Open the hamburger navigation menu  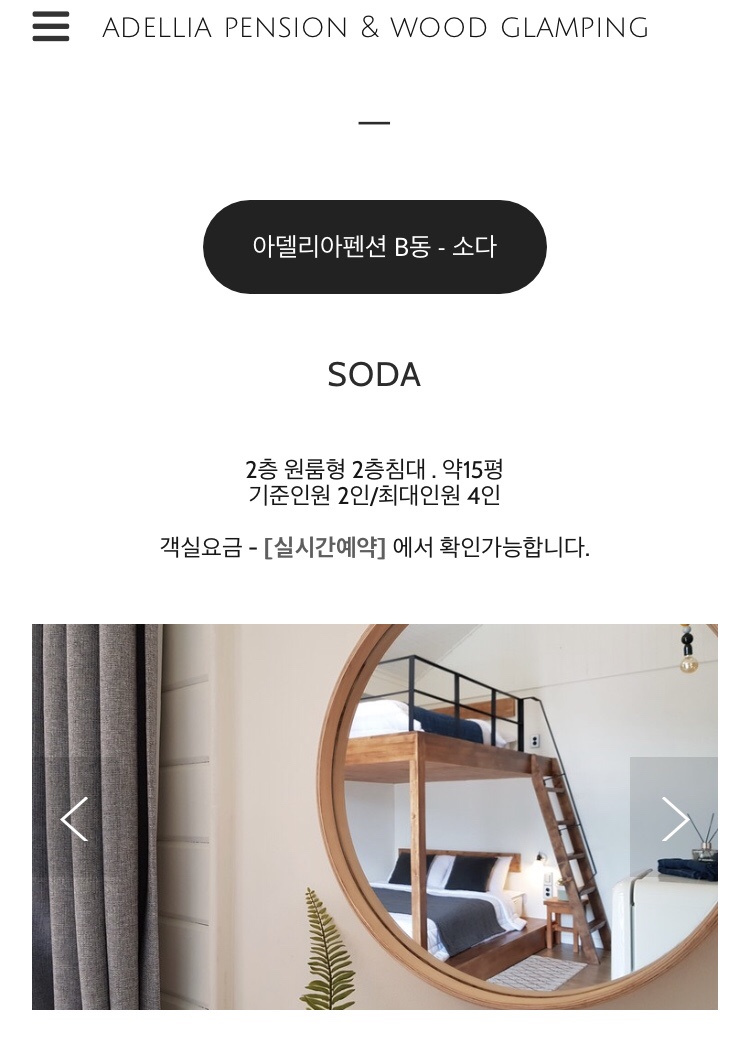(x=51, y=27)
